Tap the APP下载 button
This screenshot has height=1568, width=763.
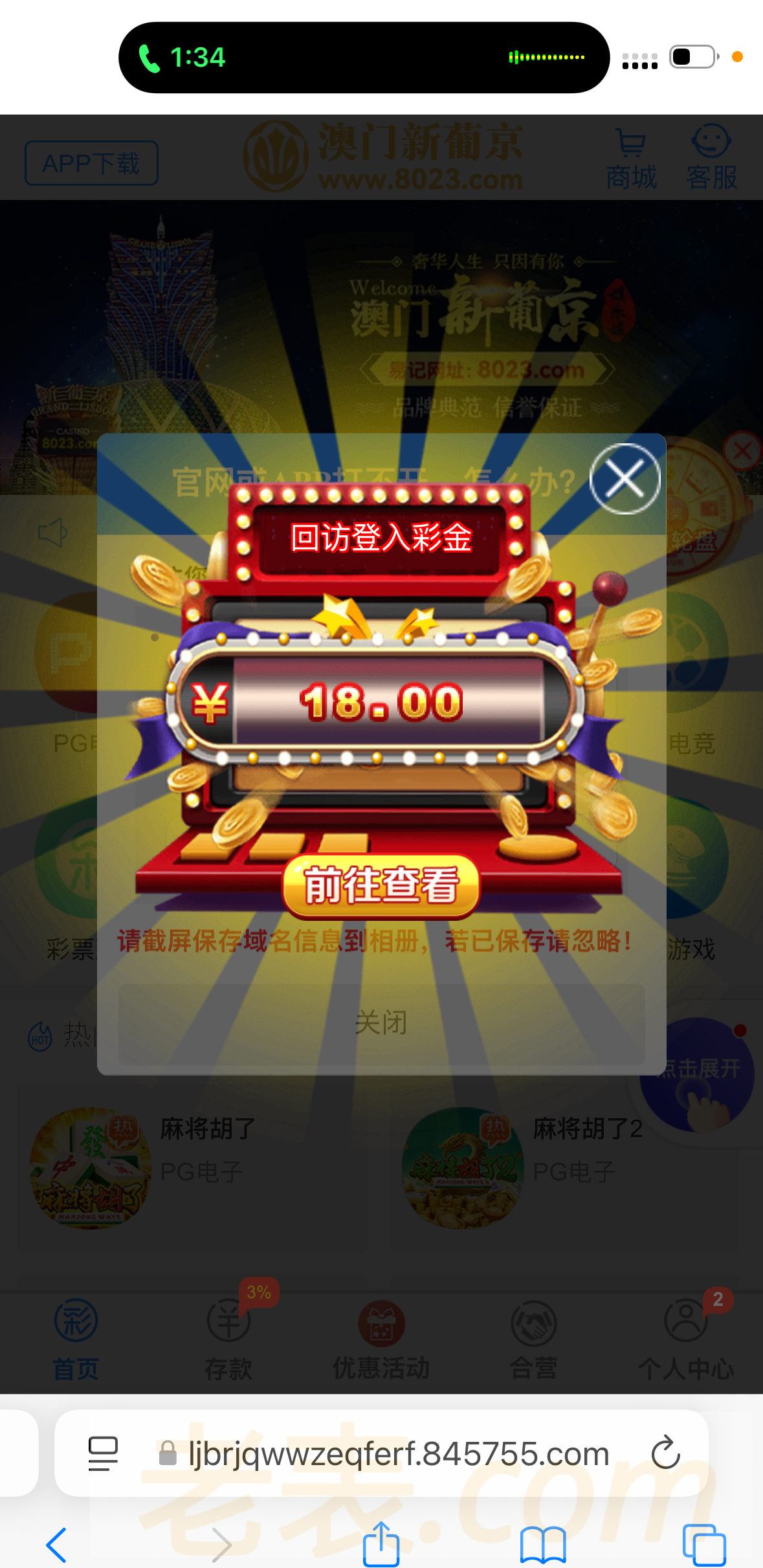91,163
